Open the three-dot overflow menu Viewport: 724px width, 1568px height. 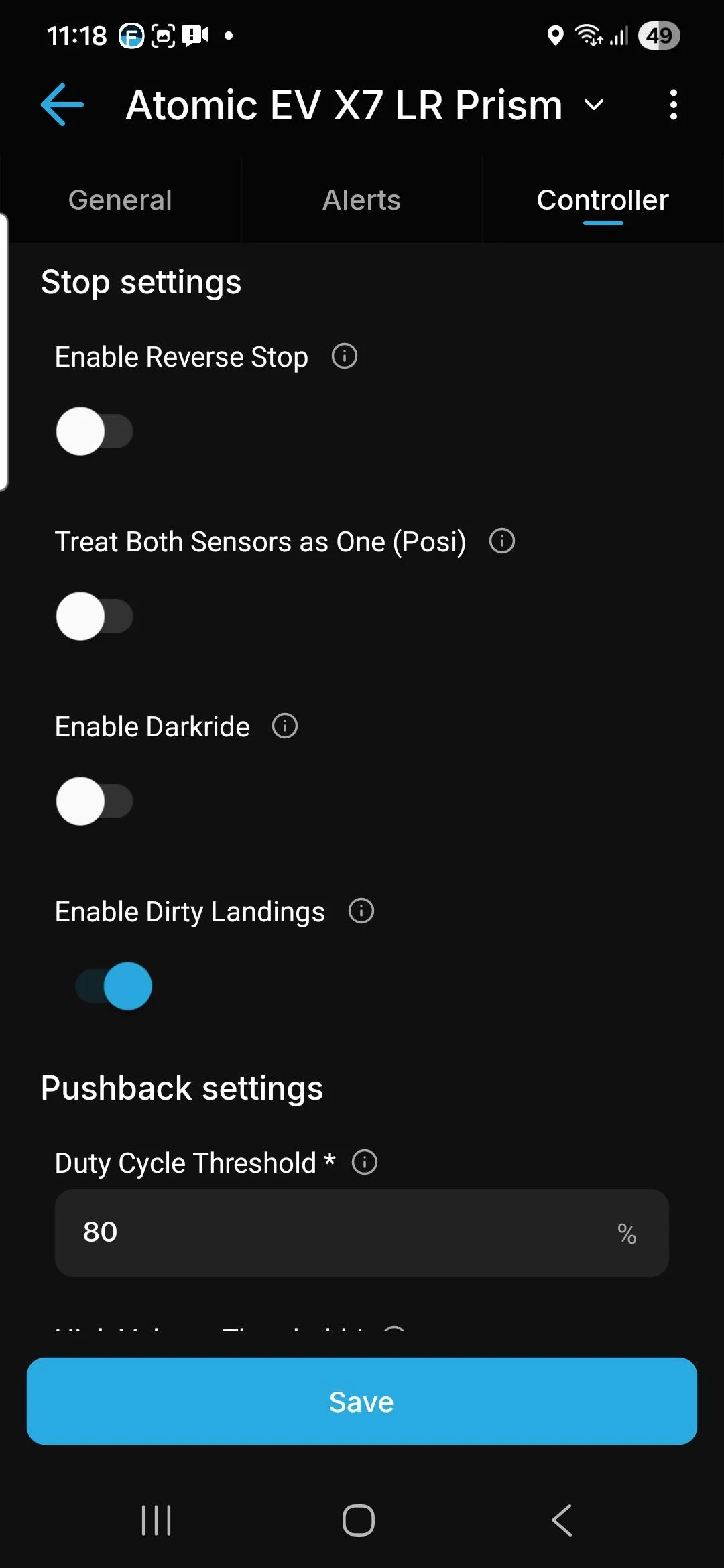click(673, 105)
